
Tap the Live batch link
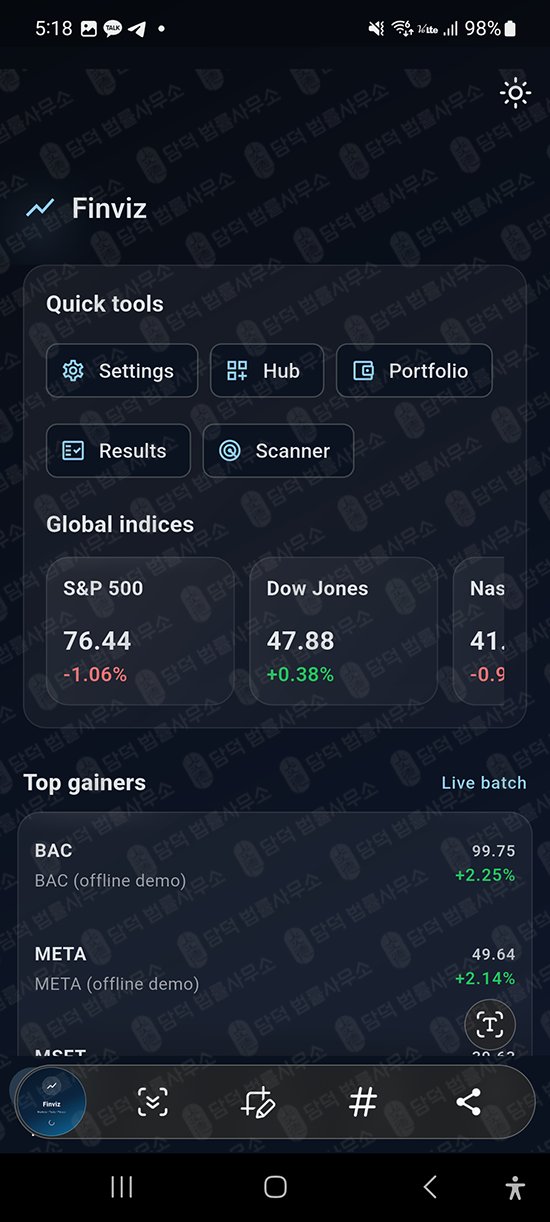click(484, 783)
